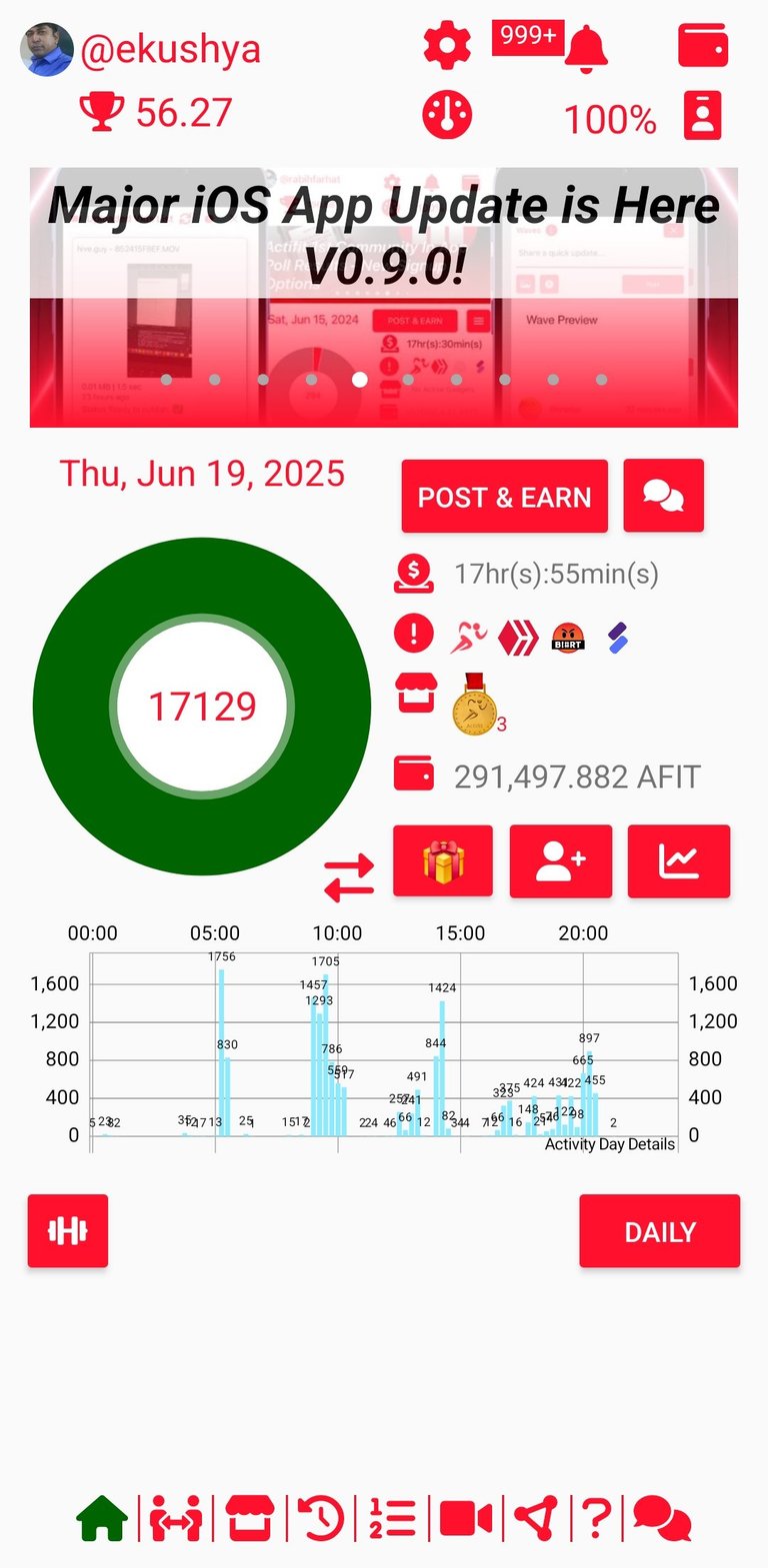Open the dumbbell workout button
This screenshot has height=1568, width=768.
68,1231
